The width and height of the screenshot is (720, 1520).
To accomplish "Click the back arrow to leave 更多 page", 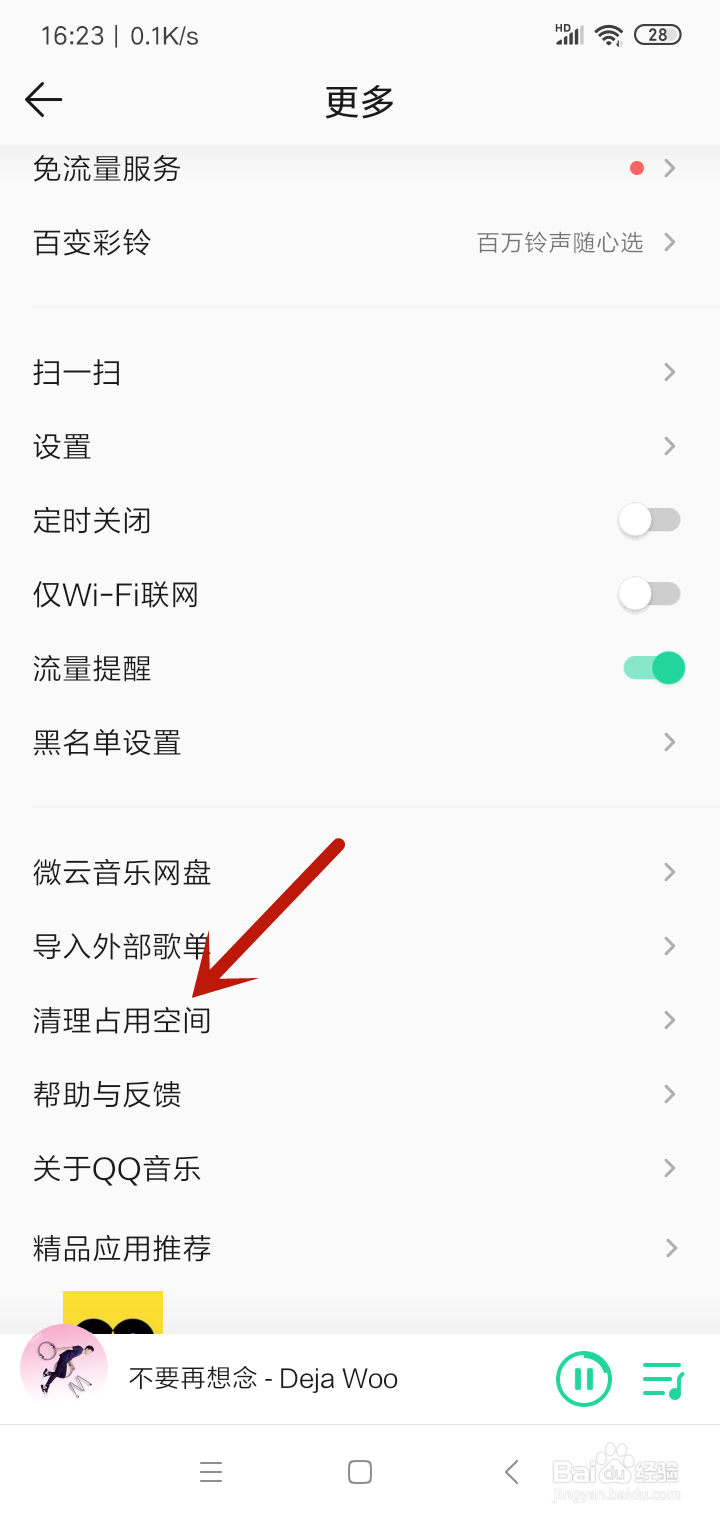I will [43, 100].
